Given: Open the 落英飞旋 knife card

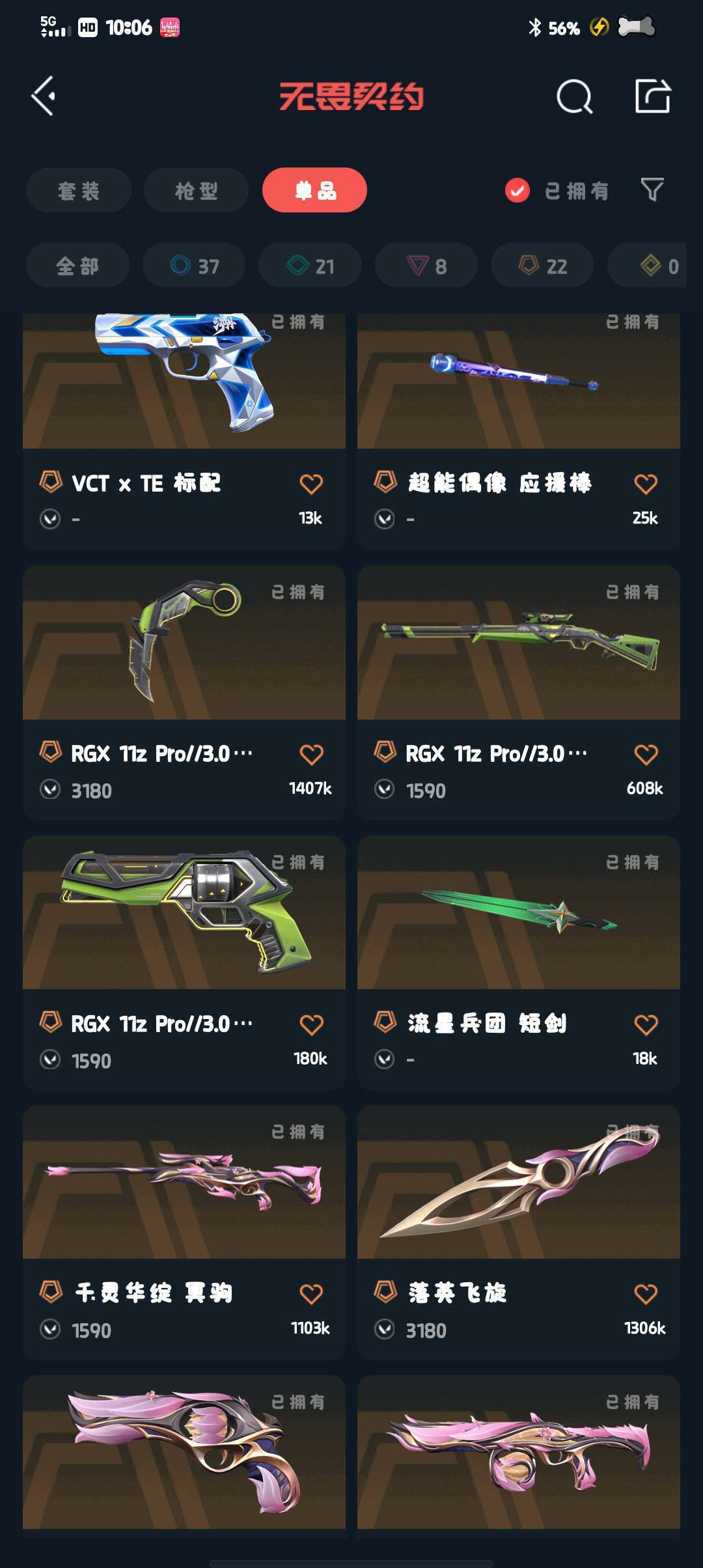Looking at the screenshot, I should (x=518, y=1231).
